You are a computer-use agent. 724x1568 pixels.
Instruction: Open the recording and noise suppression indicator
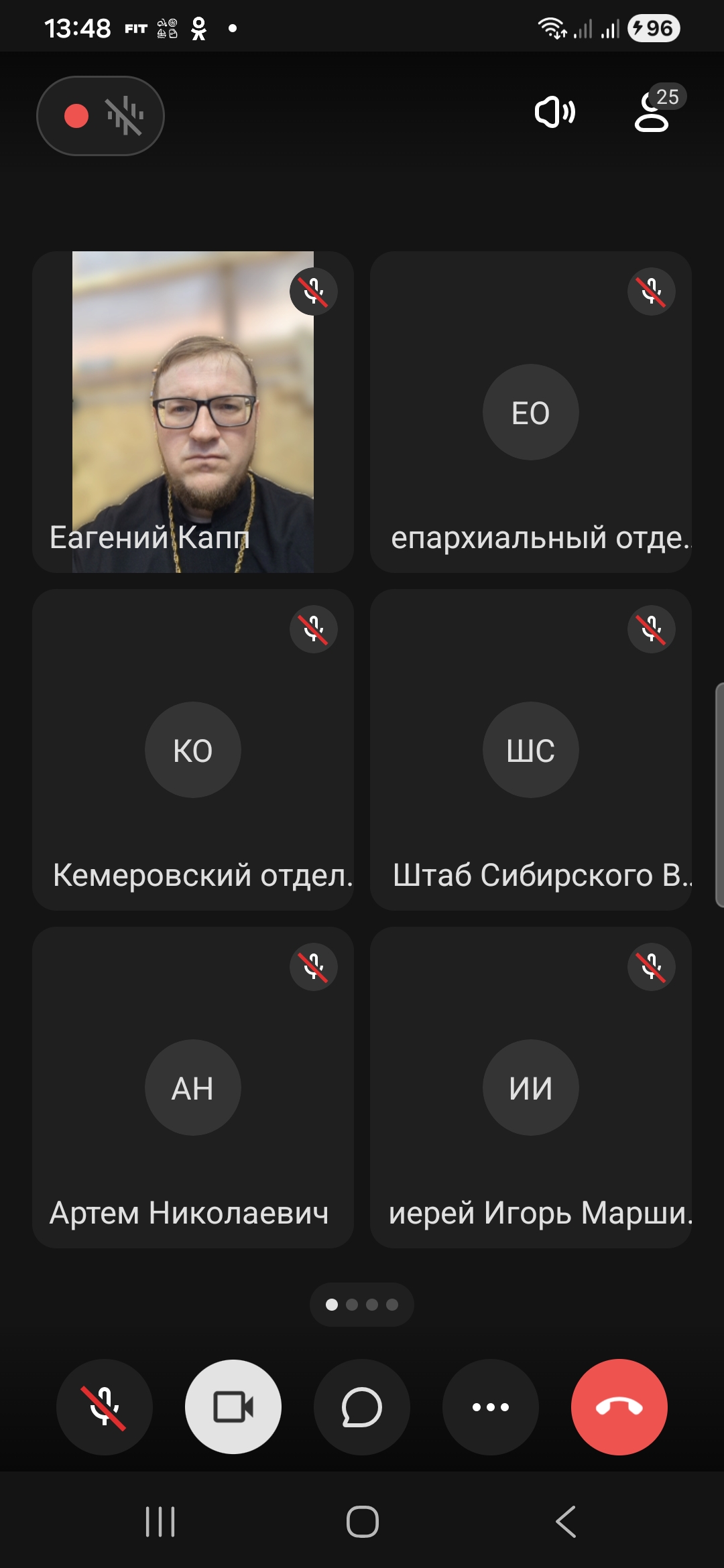(x=101, y=116)
